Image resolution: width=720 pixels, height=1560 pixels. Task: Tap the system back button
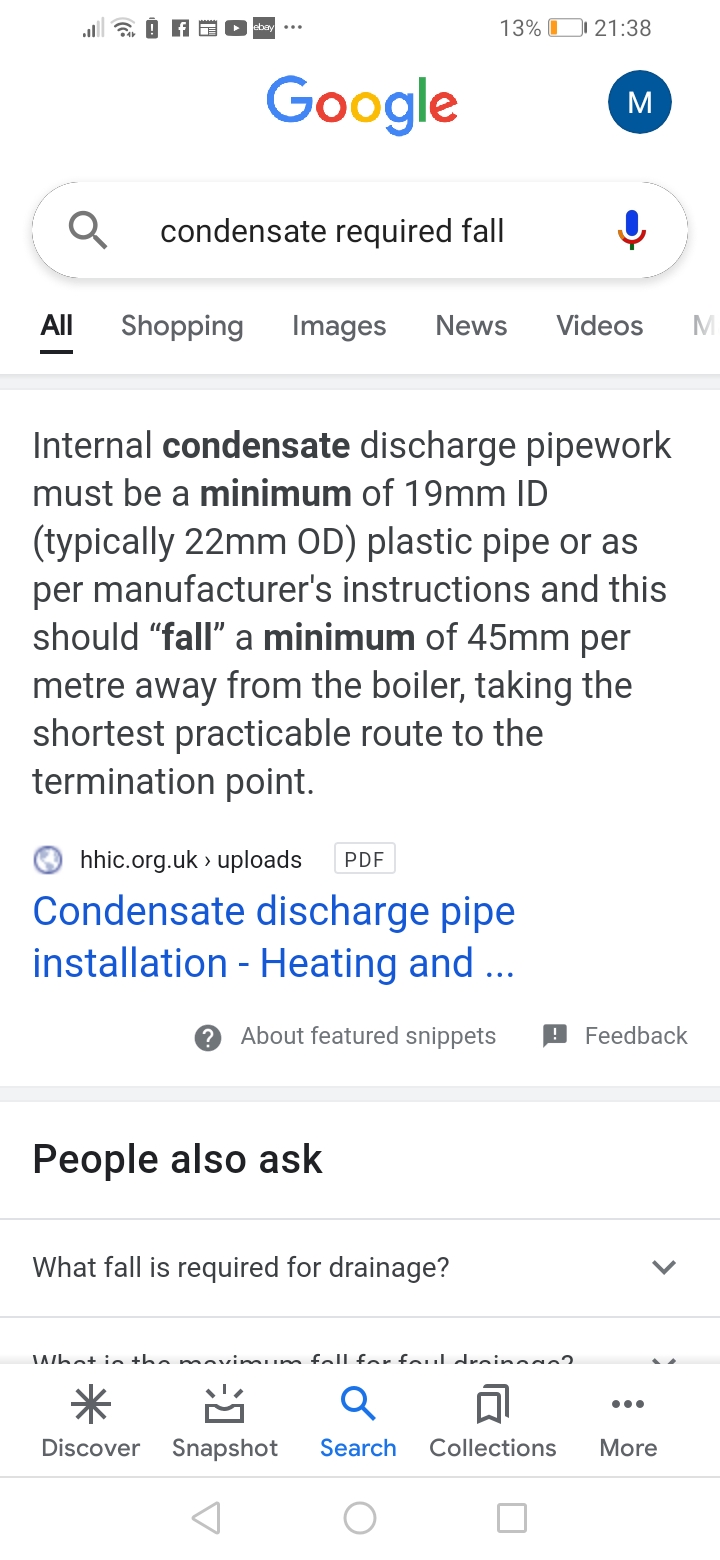[x=206, y=1519]
